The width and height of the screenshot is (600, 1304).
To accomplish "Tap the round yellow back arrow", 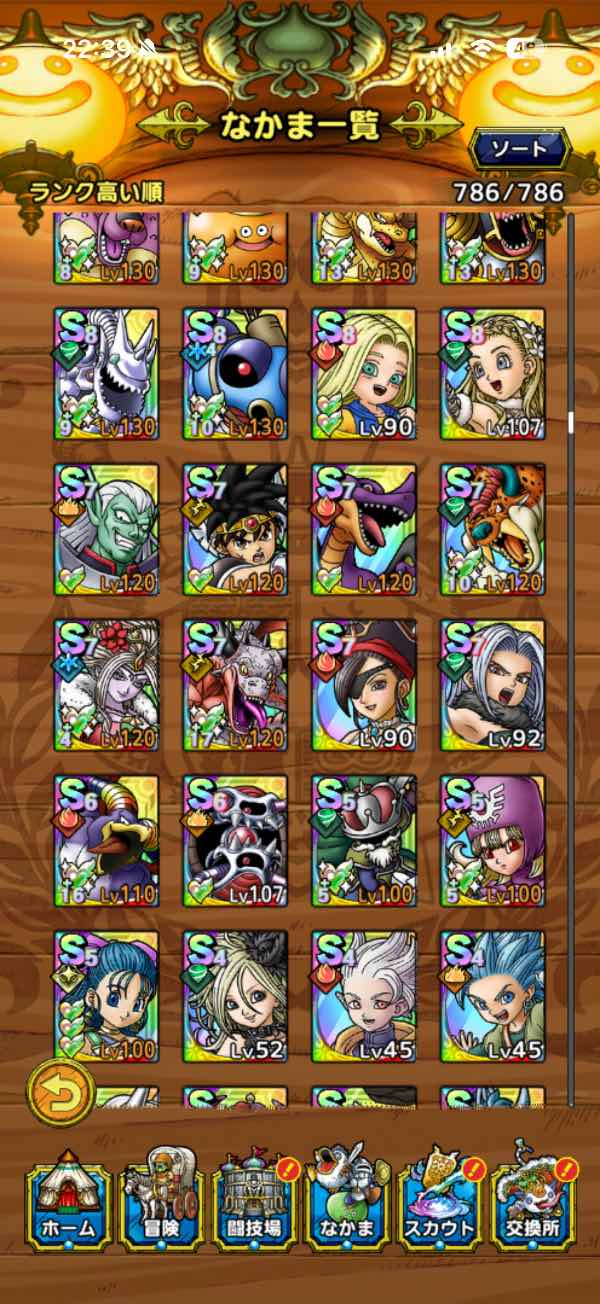I will pos(61,1089).
